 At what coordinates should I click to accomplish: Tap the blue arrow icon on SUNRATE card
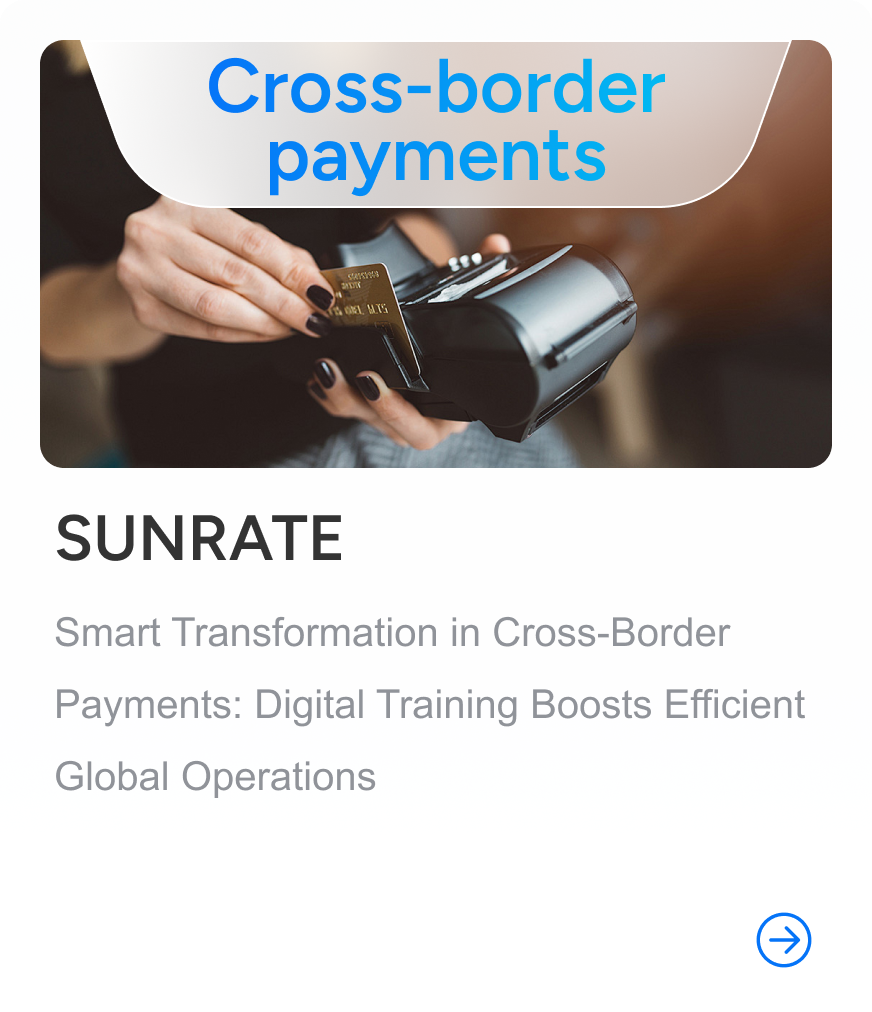coord(784,940)
